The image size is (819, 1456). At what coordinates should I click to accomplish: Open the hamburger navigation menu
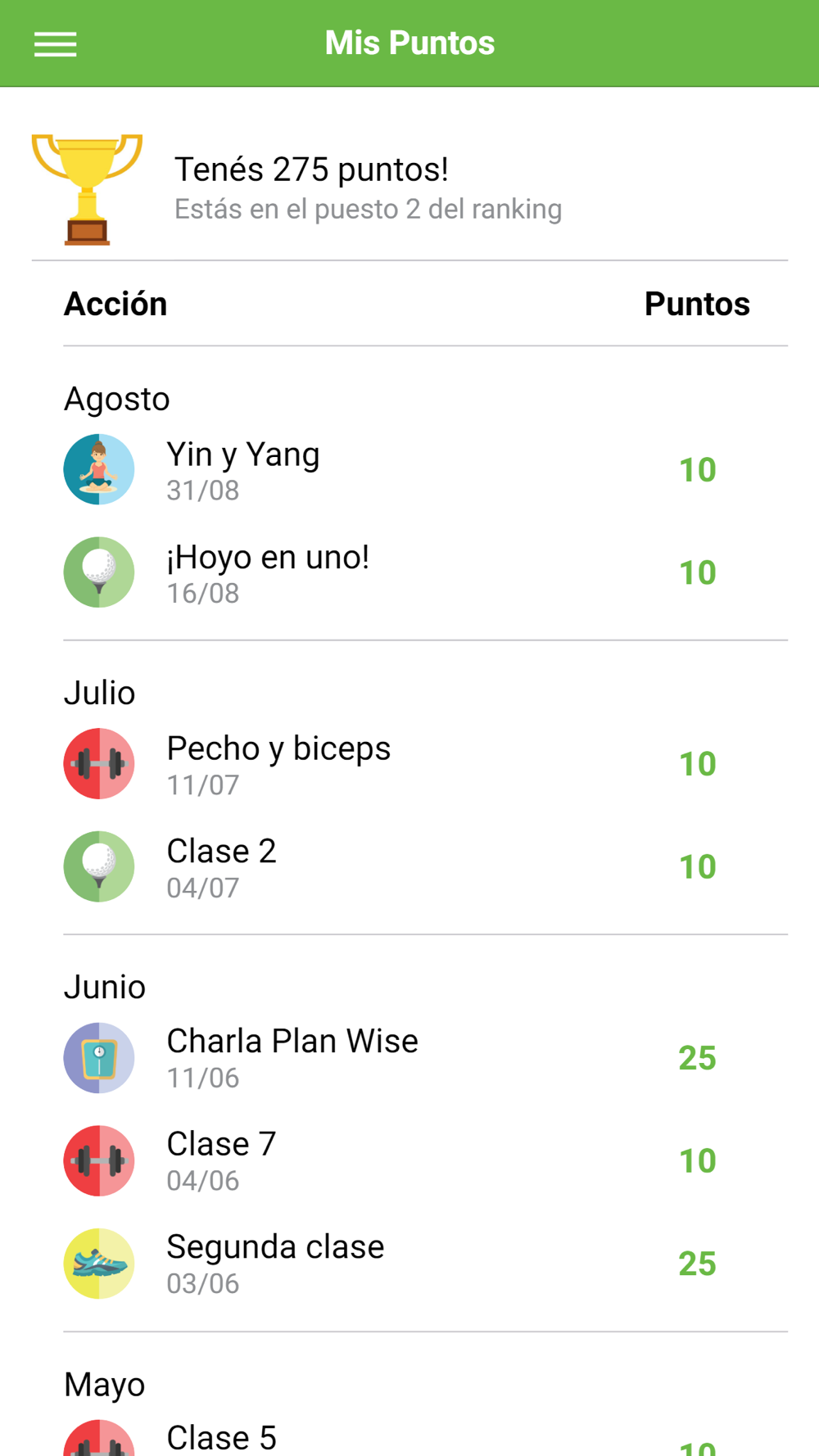click(x=55, y=43)
